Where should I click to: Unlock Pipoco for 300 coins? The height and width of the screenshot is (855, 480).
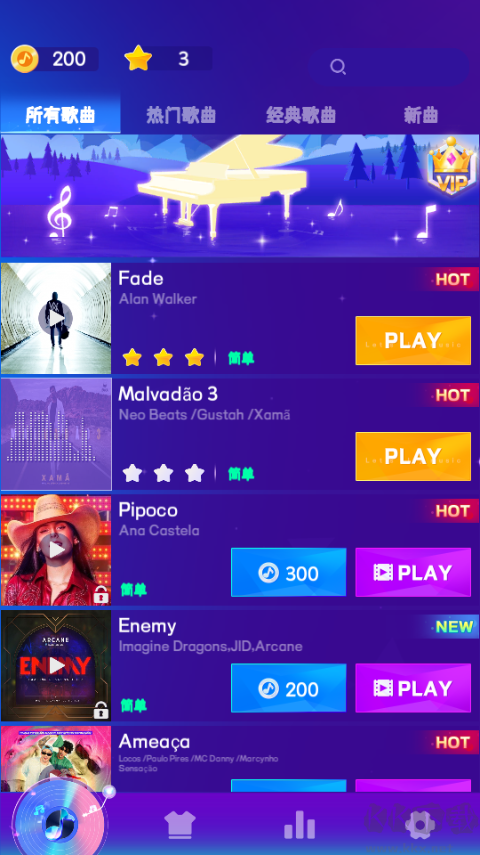(x=289, y=573)
